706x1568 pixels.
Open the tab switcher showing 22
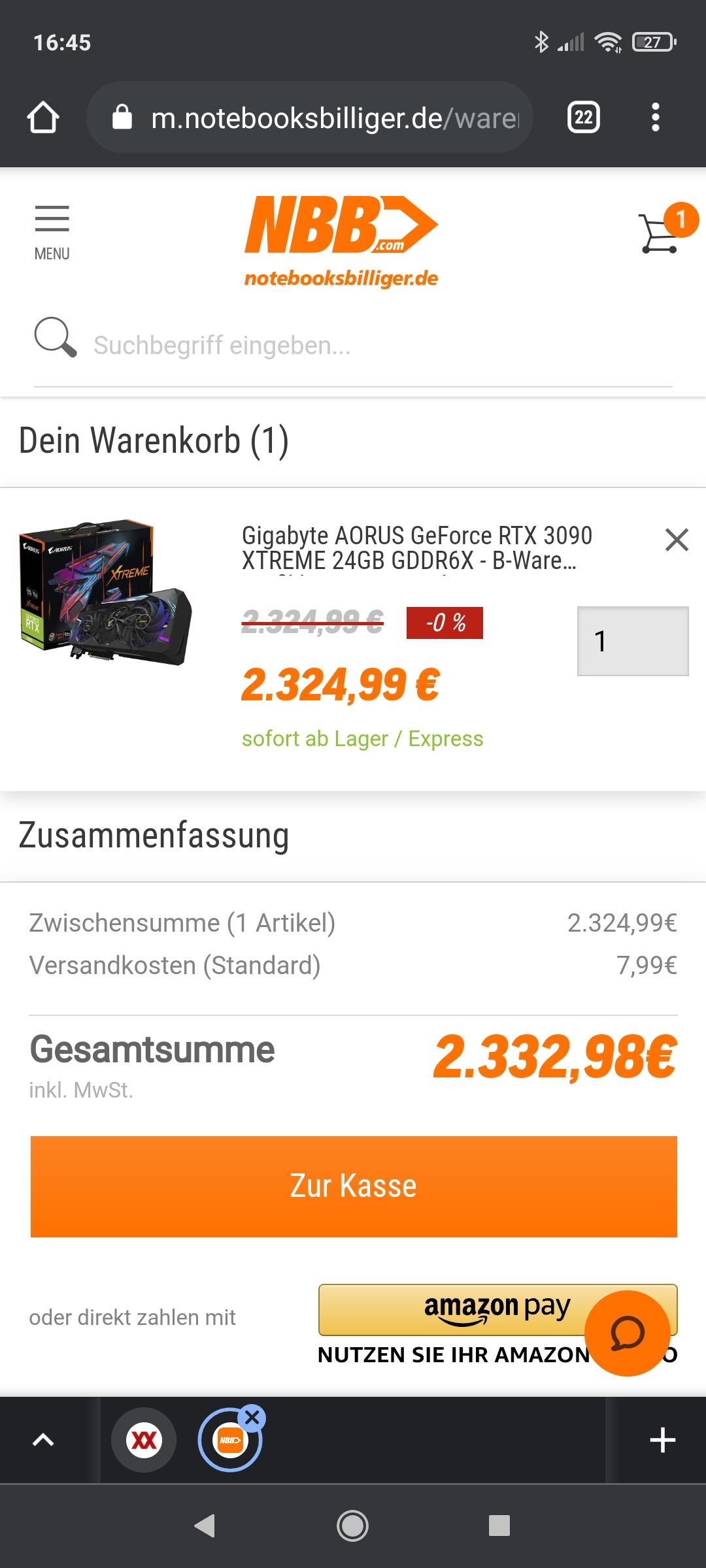pos(584,118)
